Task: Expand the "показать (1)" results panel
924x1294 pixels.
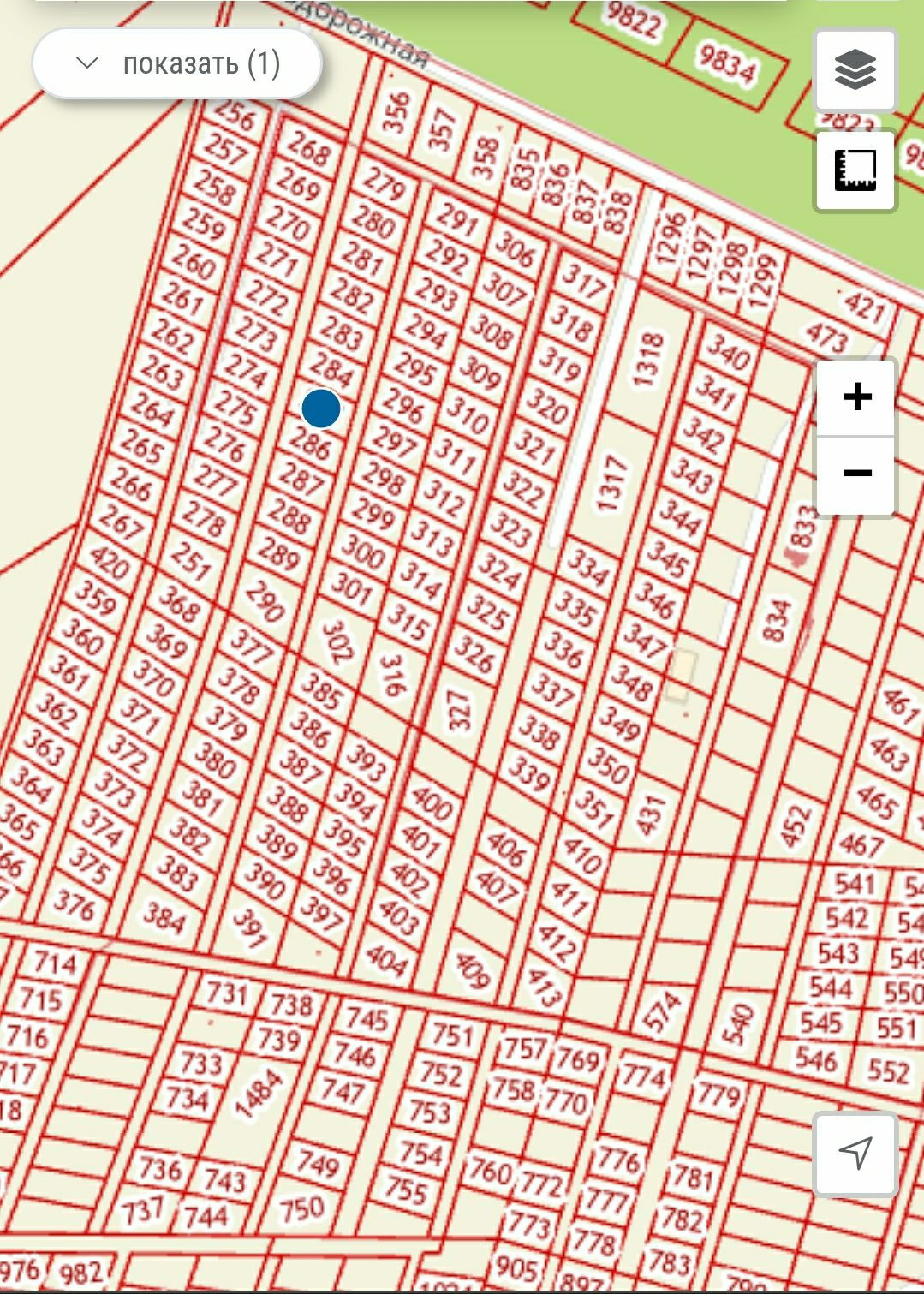Action: click(176, 63)
